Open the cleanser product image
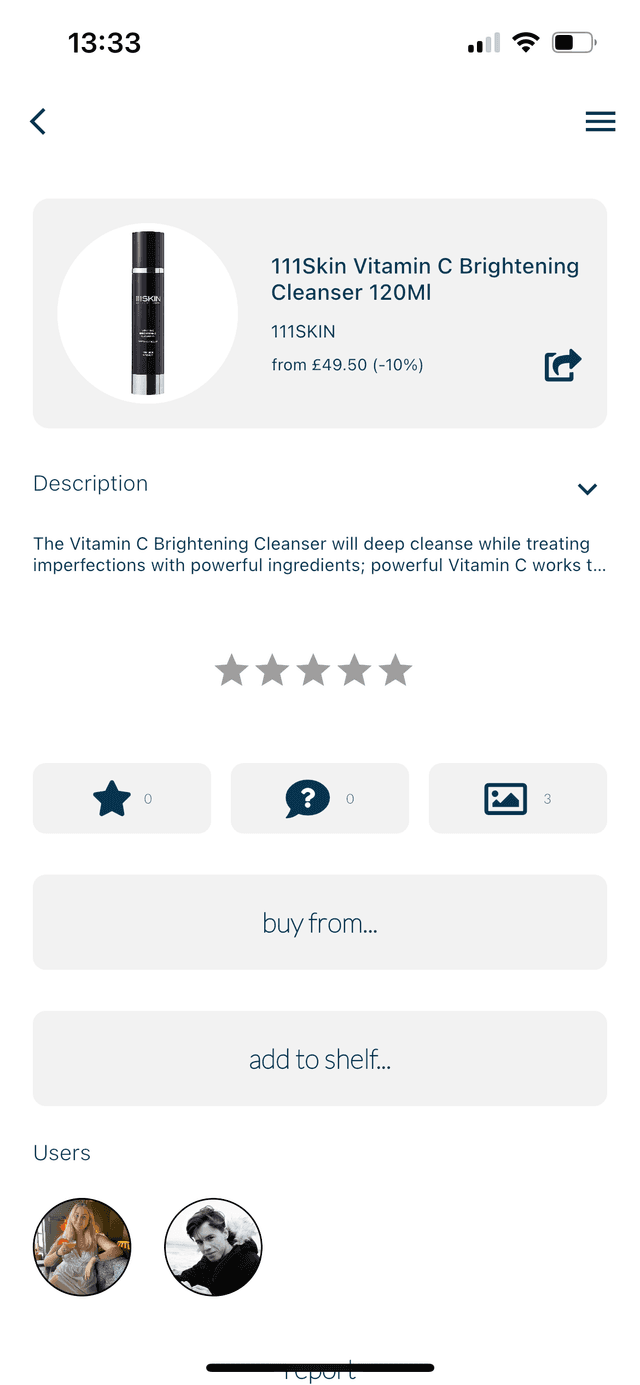This screenshot has height=1385, width=640. point(148,313)
